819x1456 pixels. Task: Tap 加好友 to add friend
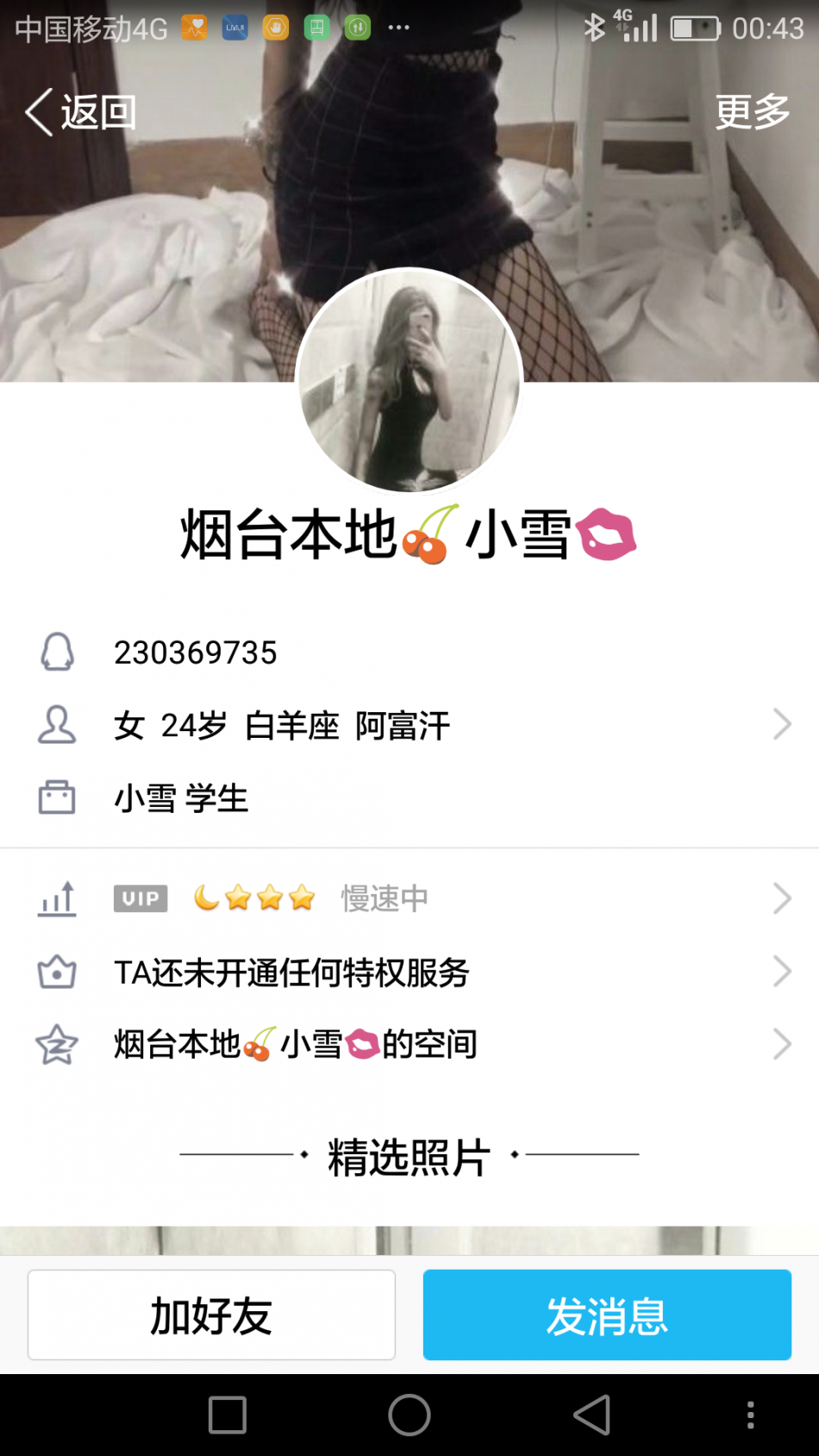coord(211,1315)
